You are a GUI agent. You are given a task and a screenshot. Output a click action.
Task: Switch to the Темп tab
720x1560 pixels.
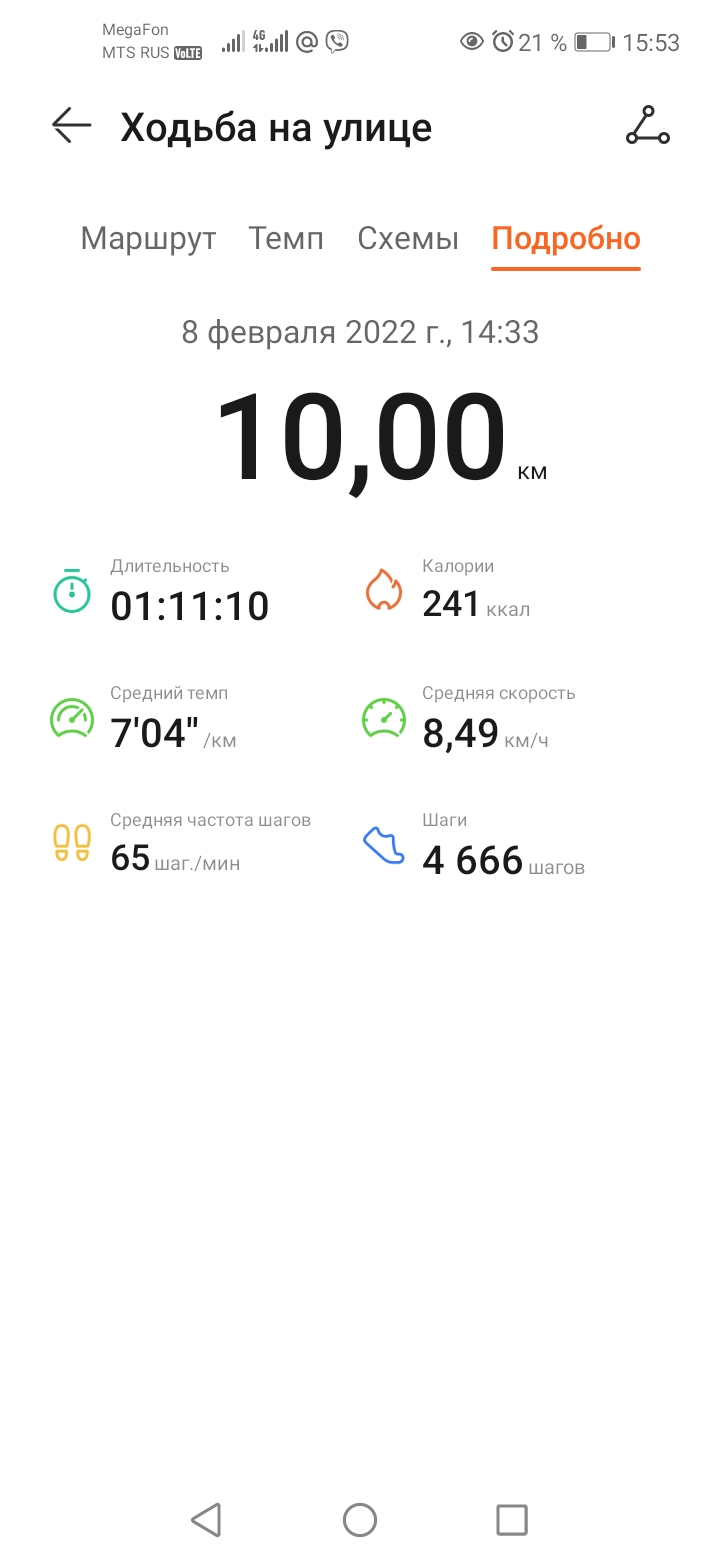click(286, 239)
